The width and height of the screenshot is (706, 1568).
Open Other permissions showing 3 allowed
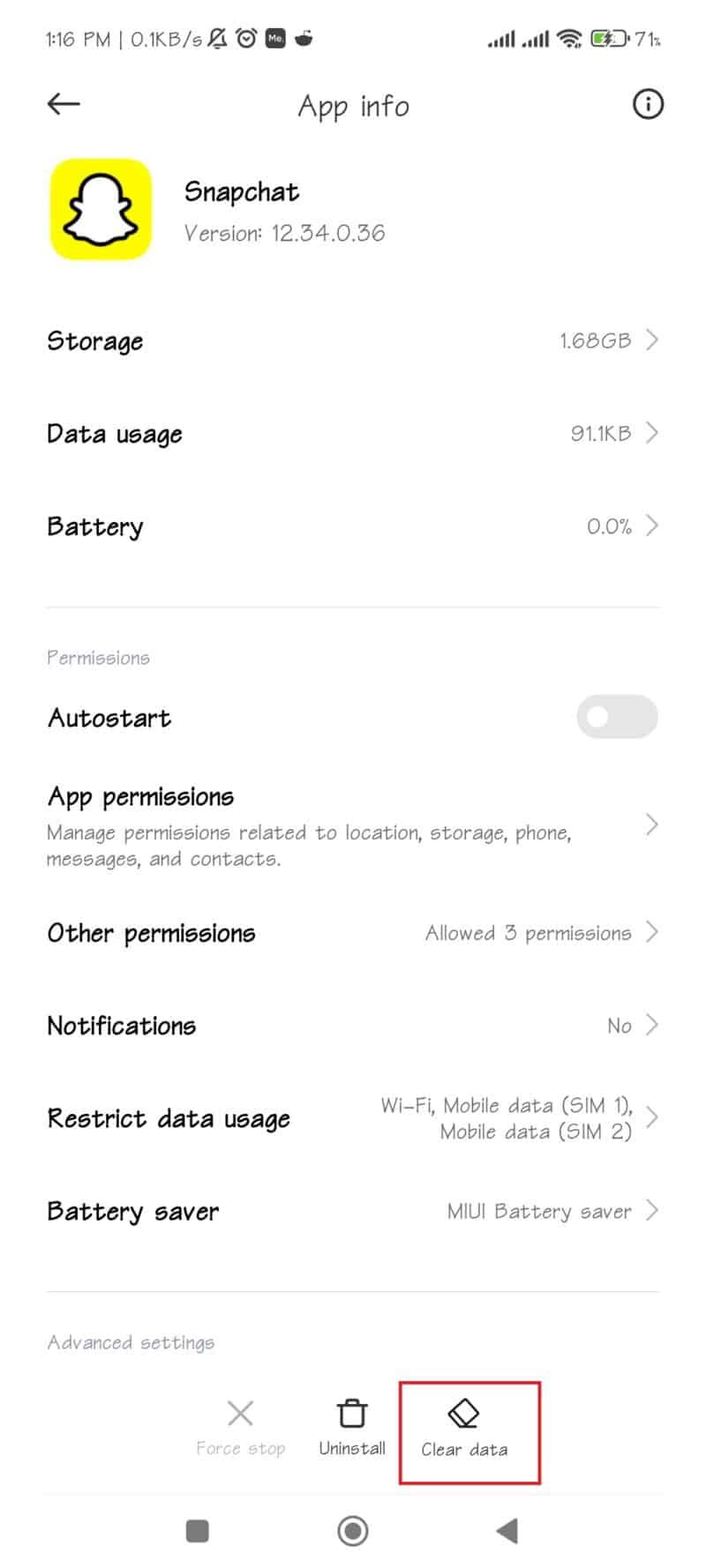click(353, 932)
